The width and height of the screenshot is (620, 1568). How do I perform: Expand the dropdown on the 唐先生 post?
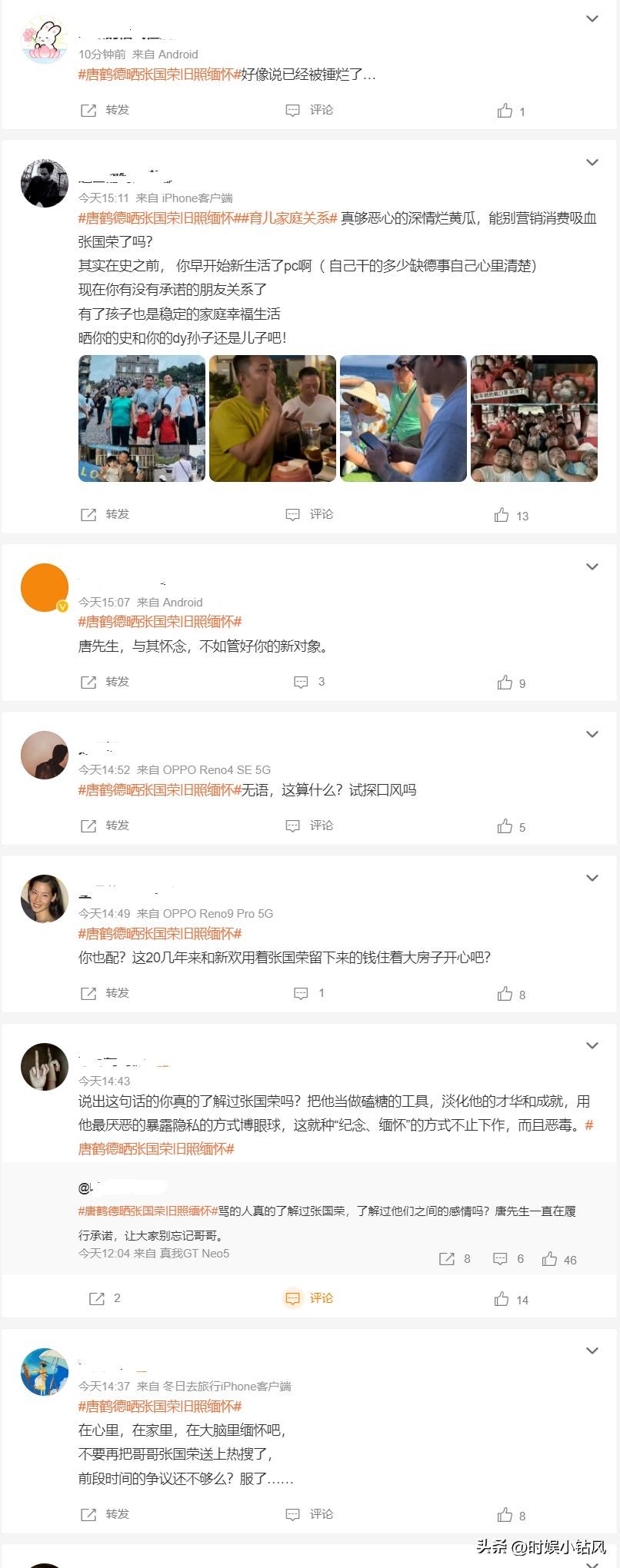[592, 566]
